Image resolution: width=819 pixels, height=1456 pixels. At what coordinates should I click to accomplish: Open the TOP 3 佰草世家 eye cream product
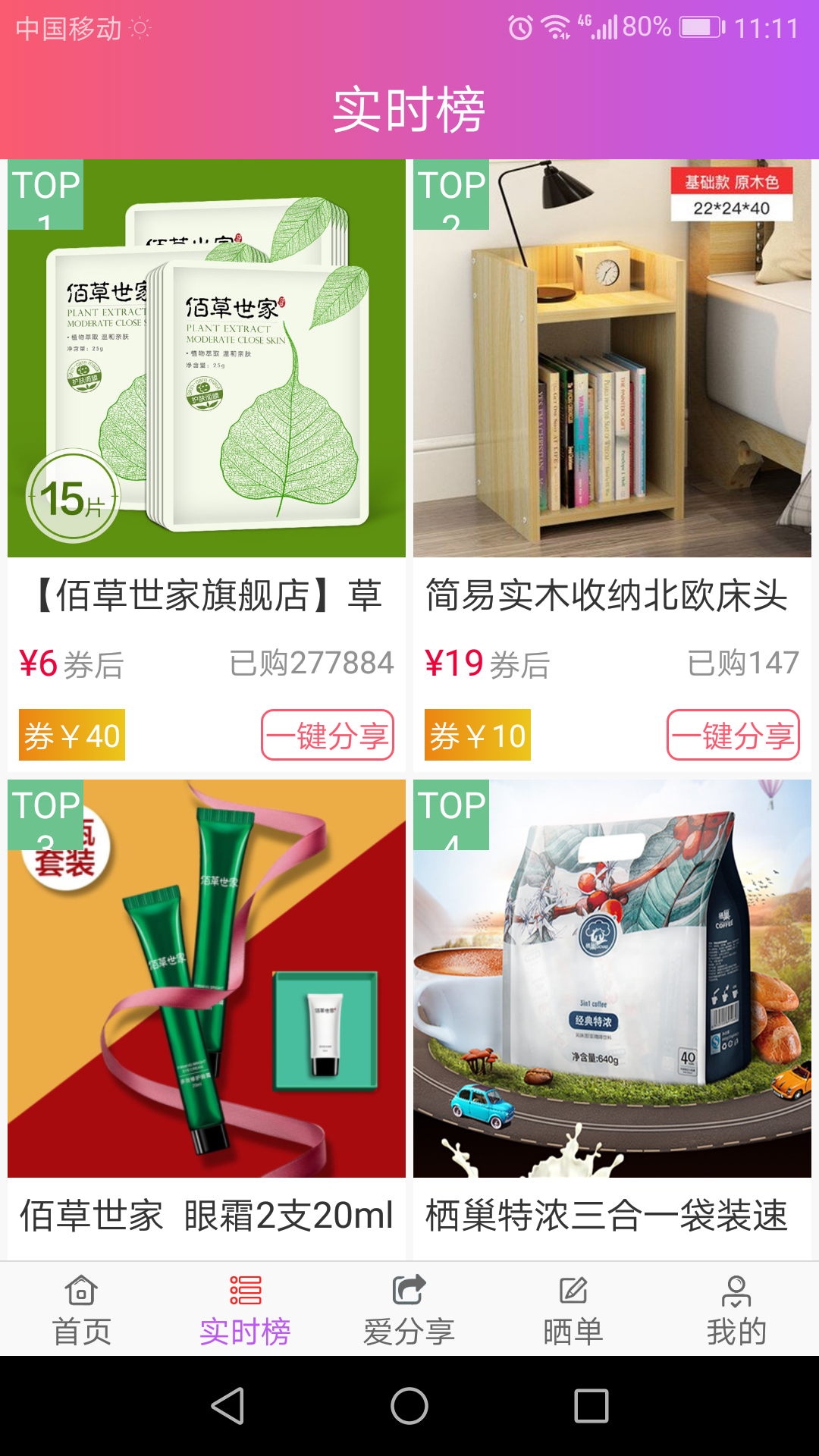[206, 978]
